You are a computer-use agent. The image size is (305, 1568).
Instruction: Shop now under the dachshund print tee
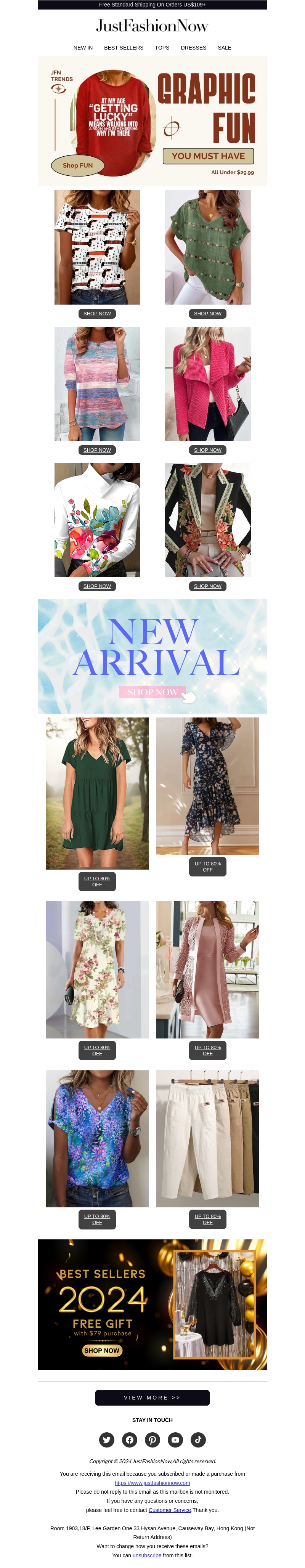pos(97,313)
